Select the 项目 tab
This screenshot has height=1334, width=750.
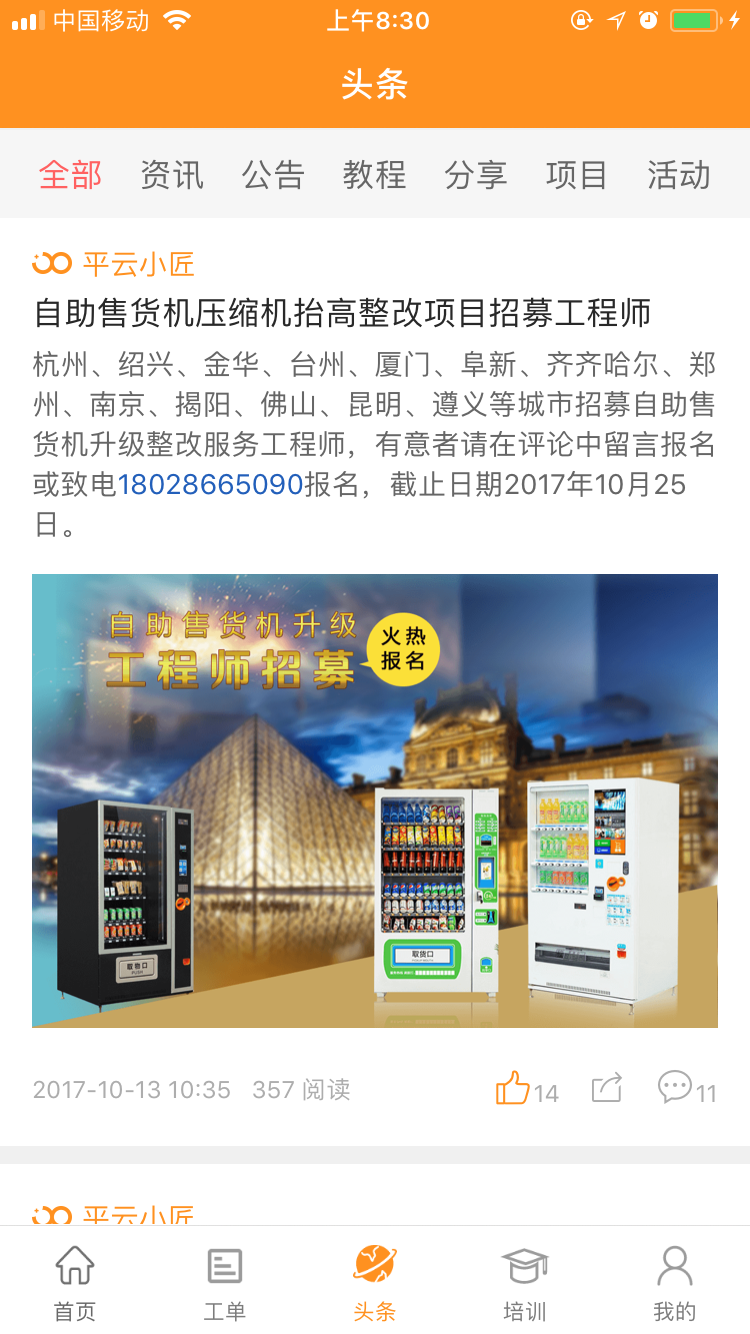[x=577, y=175]
